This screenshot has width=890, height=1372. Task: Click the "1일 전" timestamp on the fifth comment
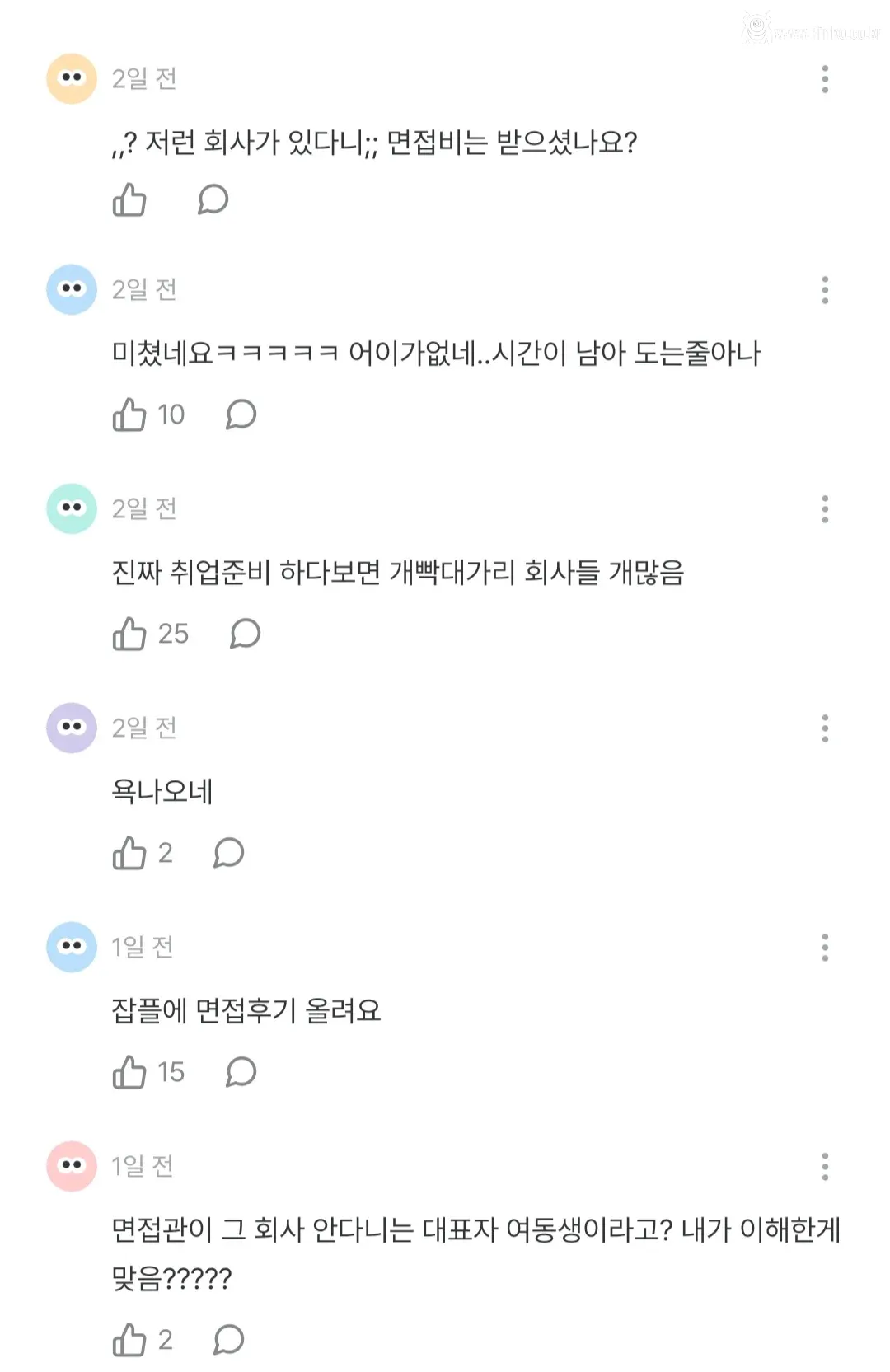tap(142, 948)
